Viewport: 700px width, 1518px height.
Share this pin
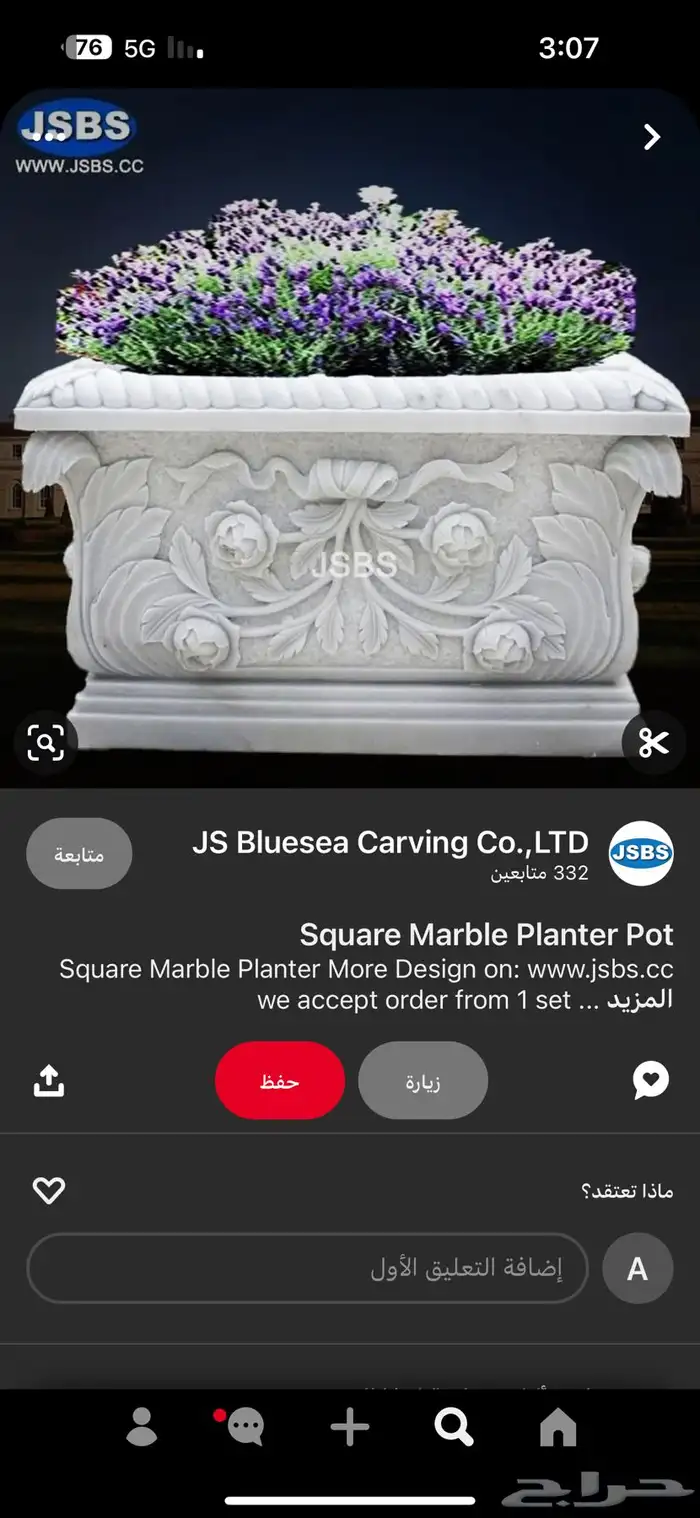[x=49, y=1080]
